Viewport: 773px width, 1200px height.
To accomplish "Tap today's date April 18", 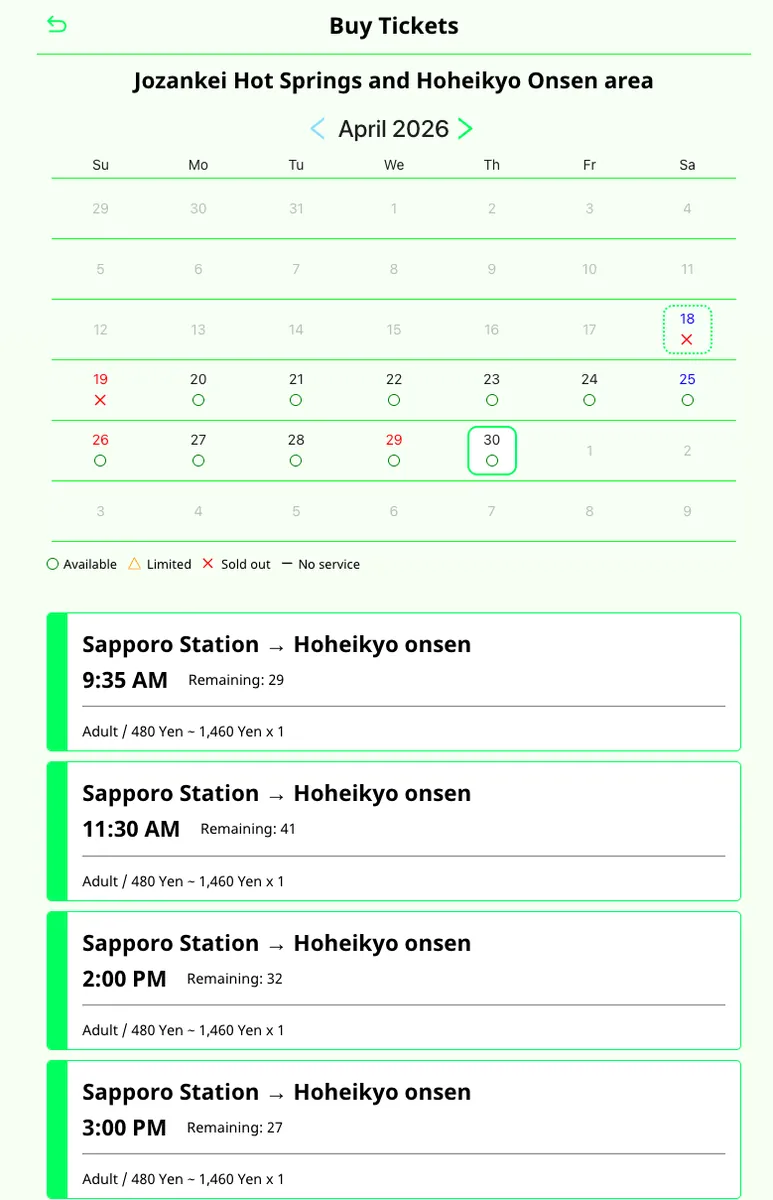I will [x=687, y=329].
